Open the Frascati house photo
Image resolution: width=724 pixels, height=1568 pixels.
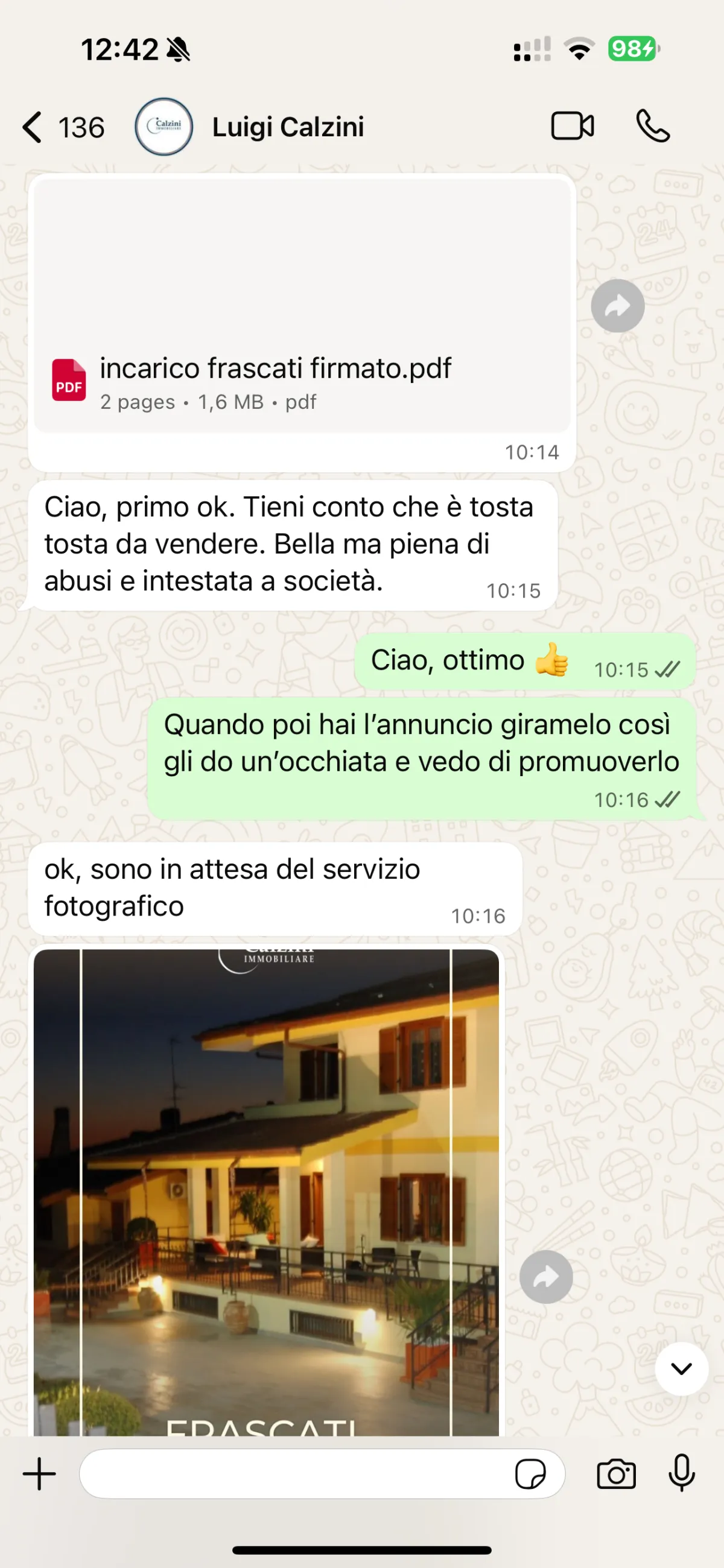[x=266, y=1187]
